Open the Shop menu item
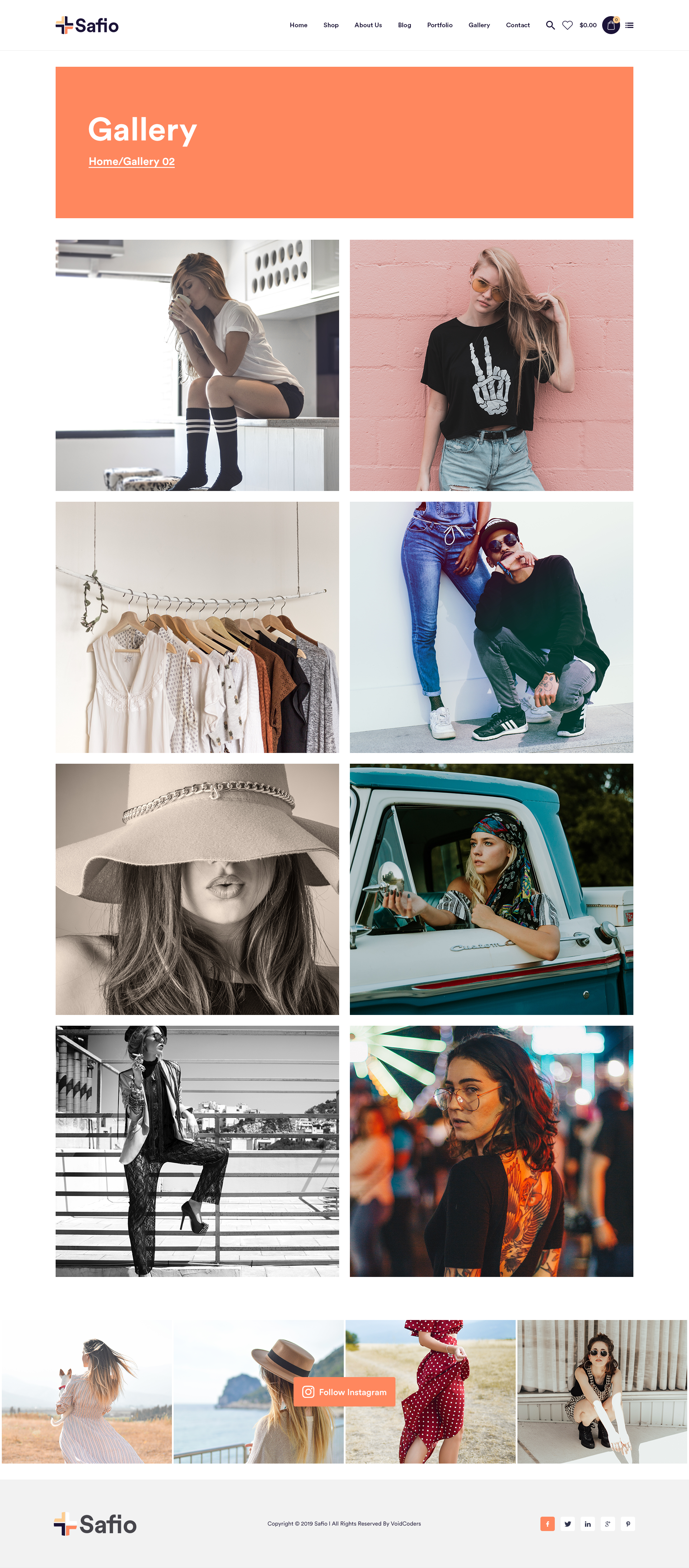Image resolution: width=689 pixels, height=1568 pixels. point(331,25)
